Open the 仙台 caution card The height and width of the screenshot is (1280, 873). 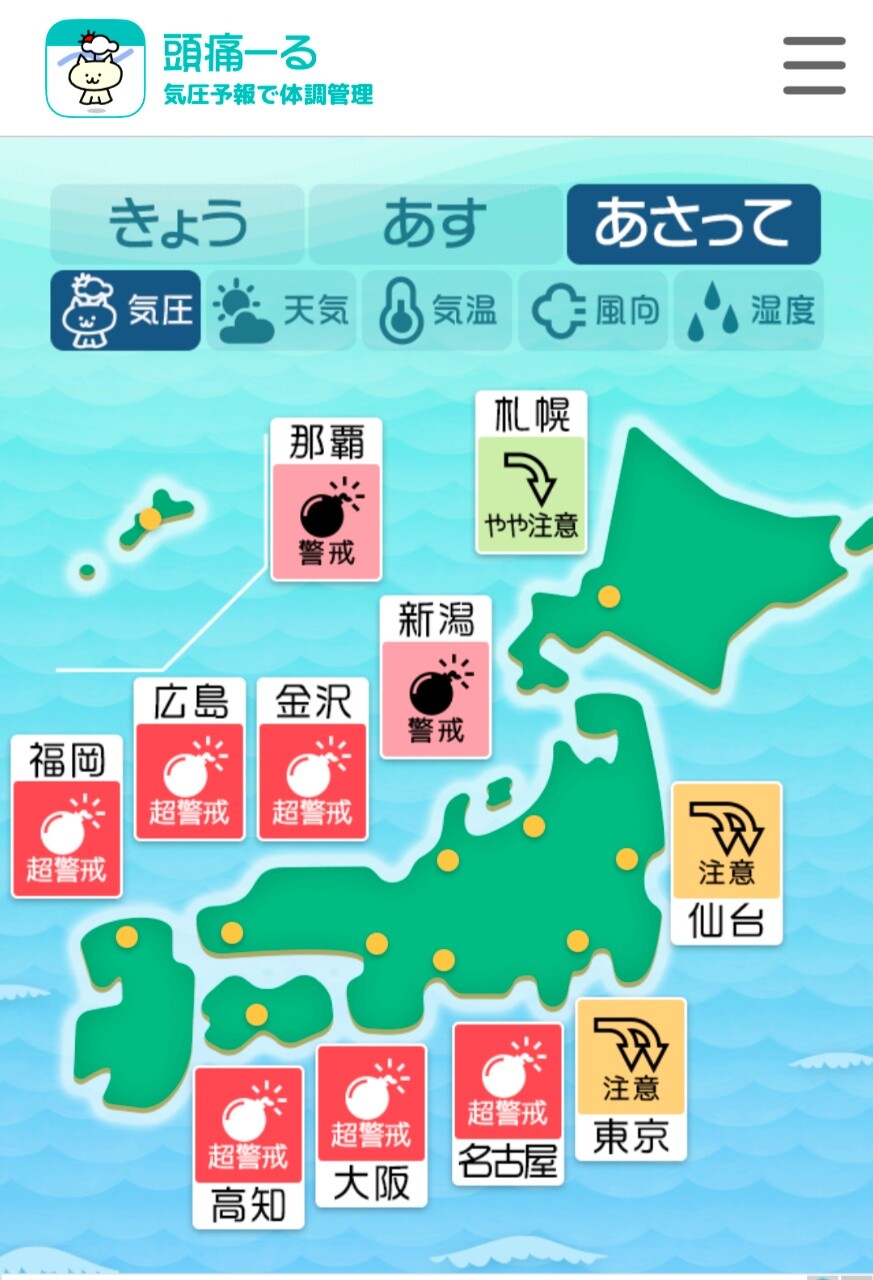pyautogui.click(x=726, y=862)
